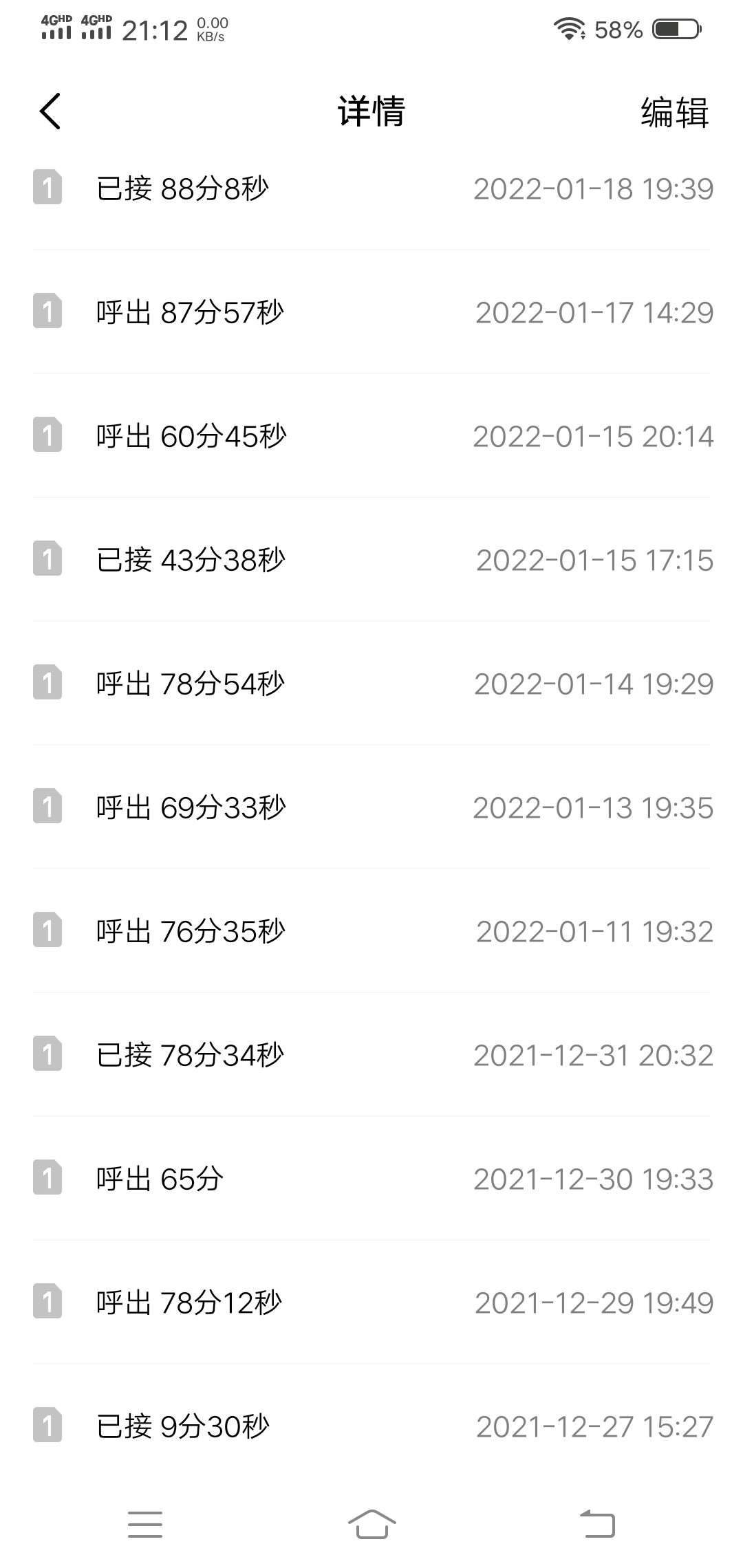Open the system recent apps menu
This screenshot has width=743, height=1568.
click(x=145, y=1524)
